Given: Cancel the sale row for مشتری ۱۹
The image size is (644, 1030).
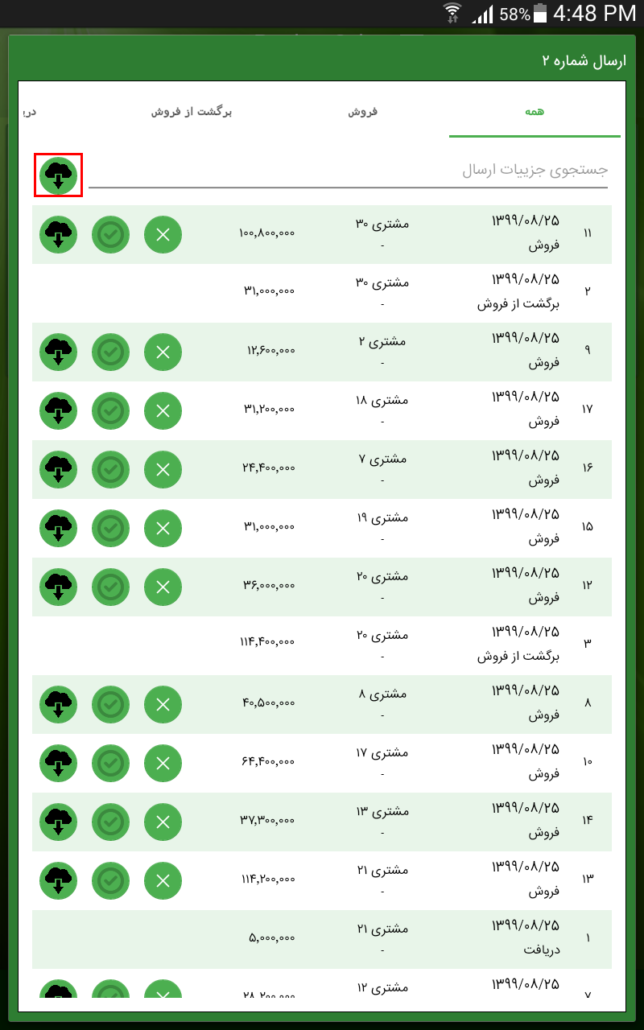Looking at the screenshot, I should [163, 528].
